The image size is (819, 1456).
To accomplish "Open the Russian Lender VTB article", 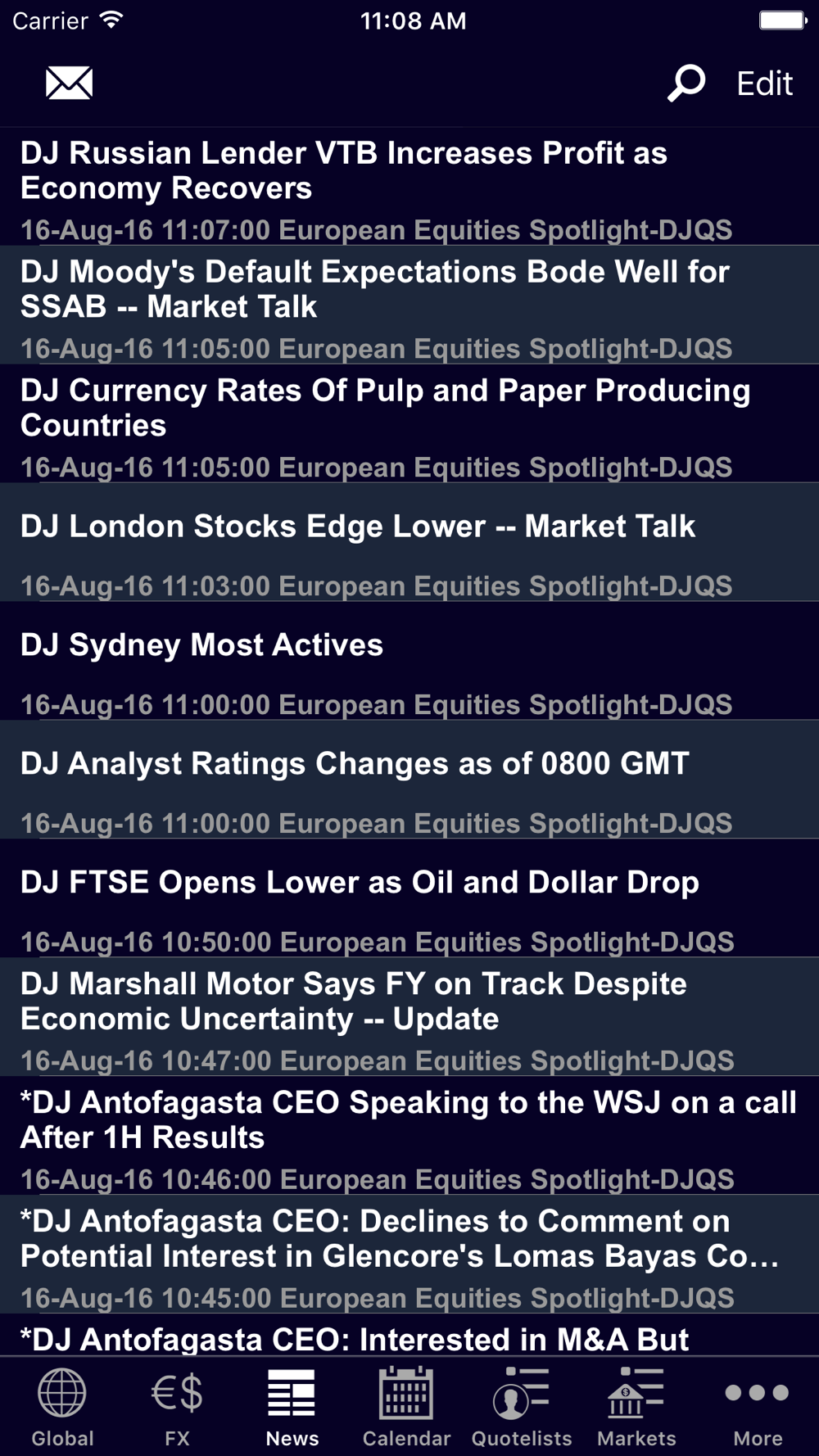I will (x=409, y=186).
